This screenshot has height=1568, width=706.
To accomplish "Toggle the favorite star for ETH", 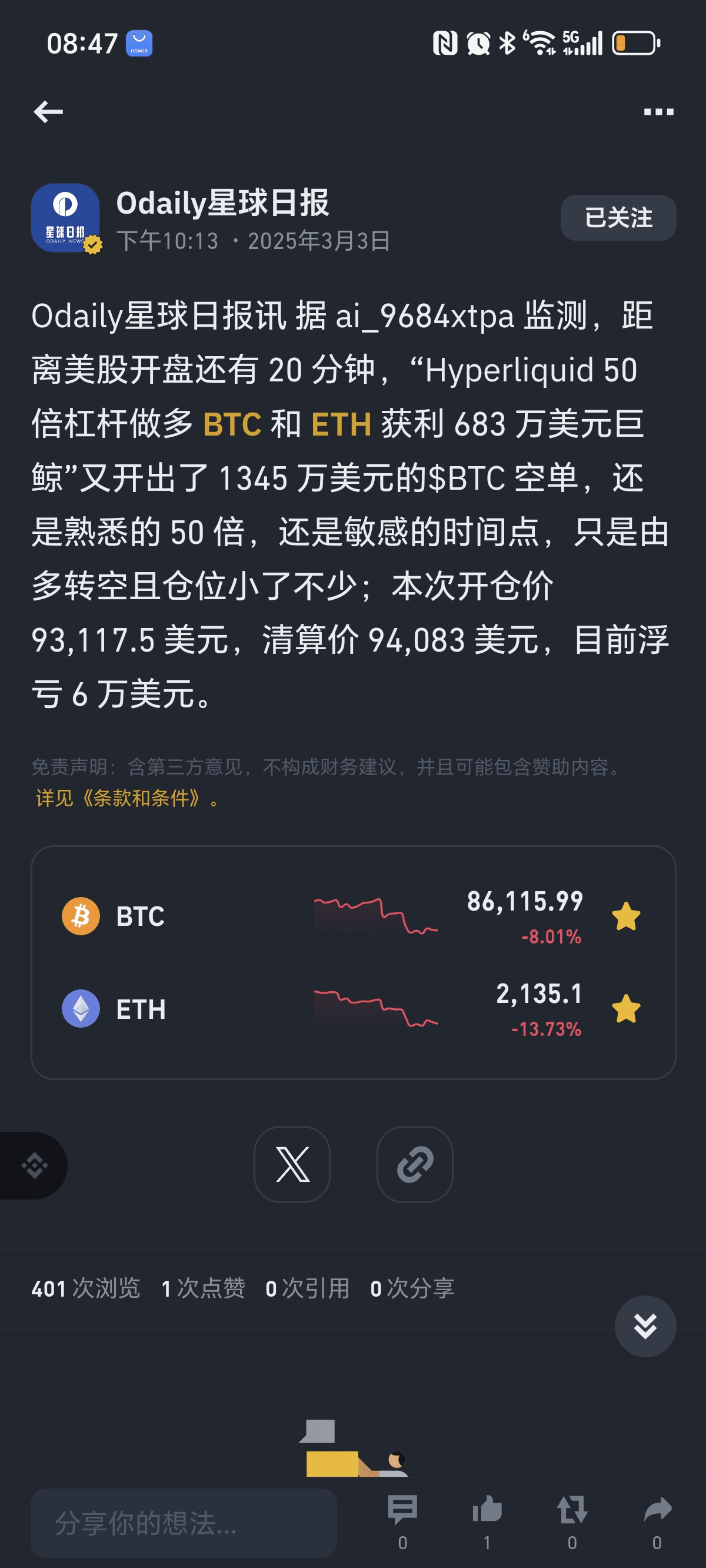I will coord(625,1009).
